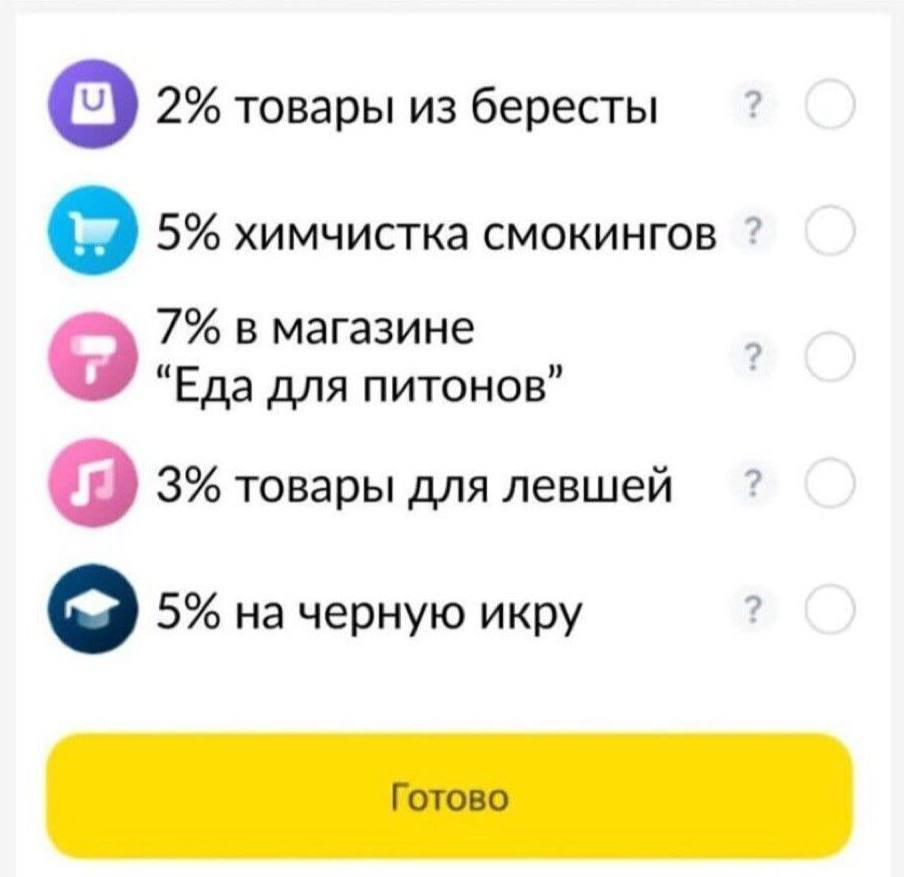Choose 5% химчистка смокингов cashback

point(828,231)
